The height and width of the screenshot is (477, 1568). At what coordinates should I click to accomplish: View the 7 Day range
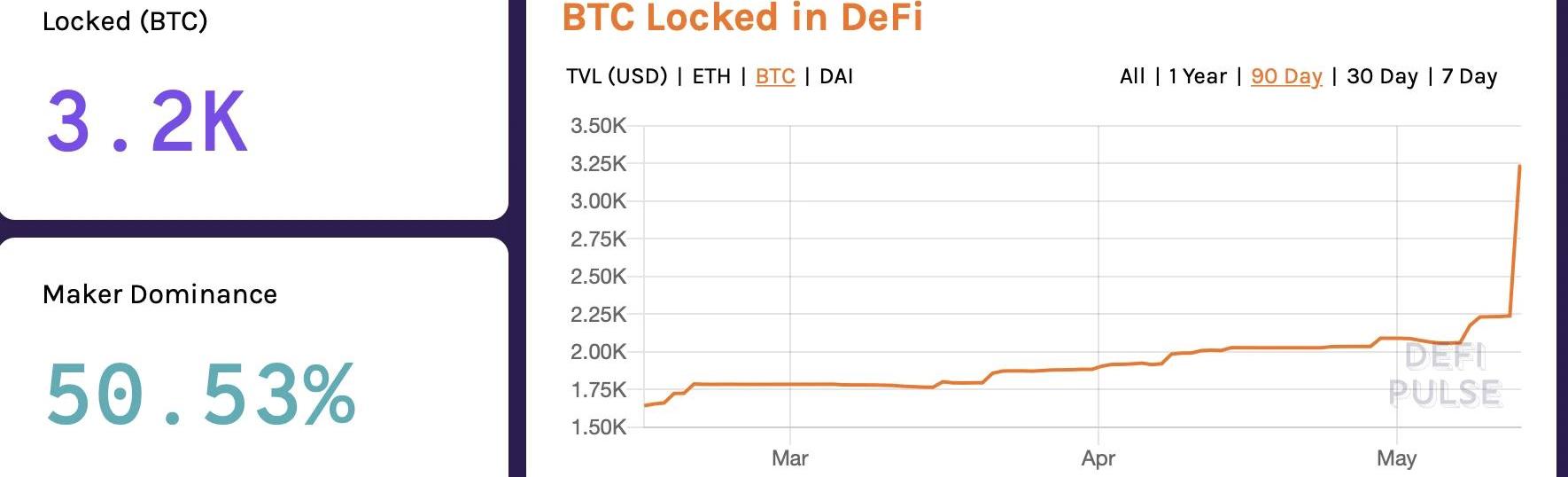[1469, 76]
